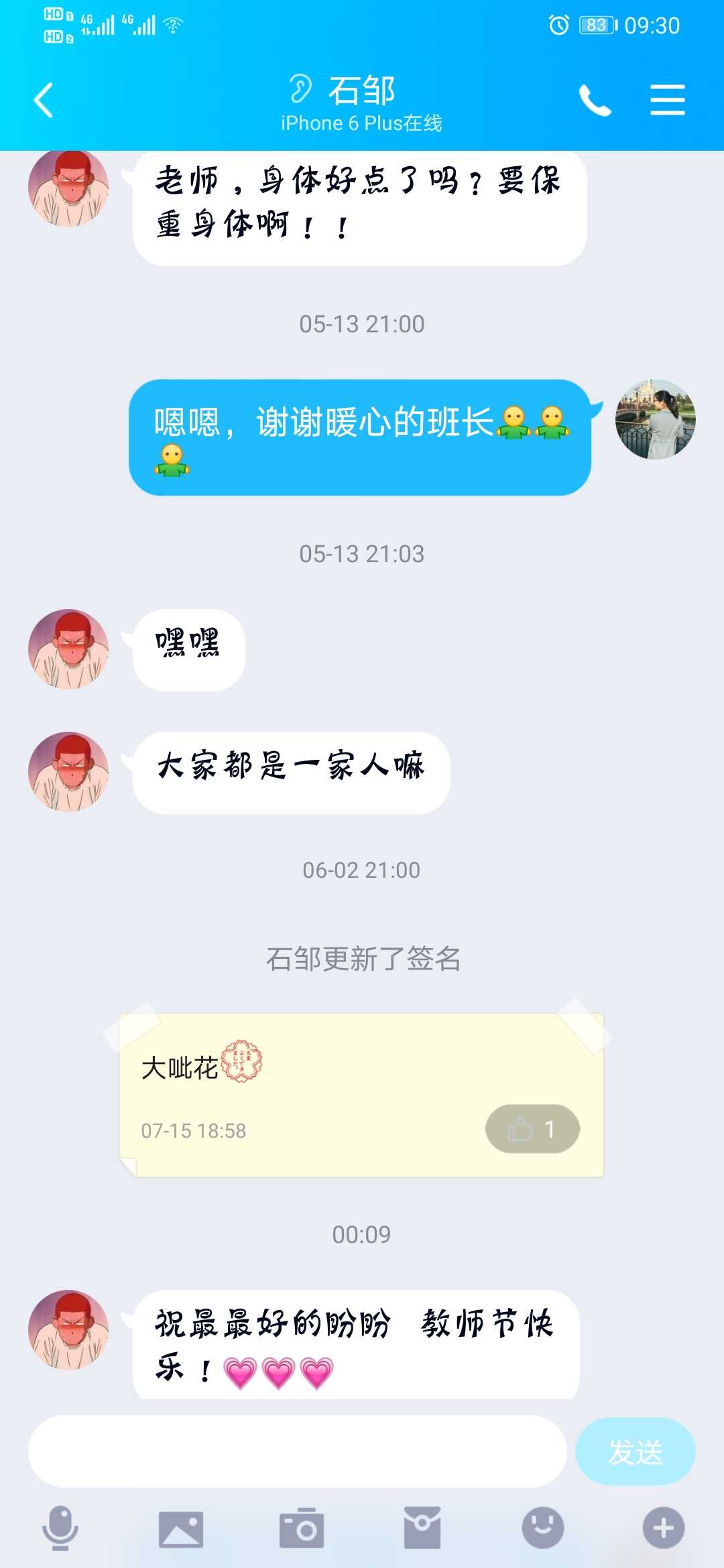Go back from the 石邹 chat
Screen dimensions: 724x1568
pos(44,101)
